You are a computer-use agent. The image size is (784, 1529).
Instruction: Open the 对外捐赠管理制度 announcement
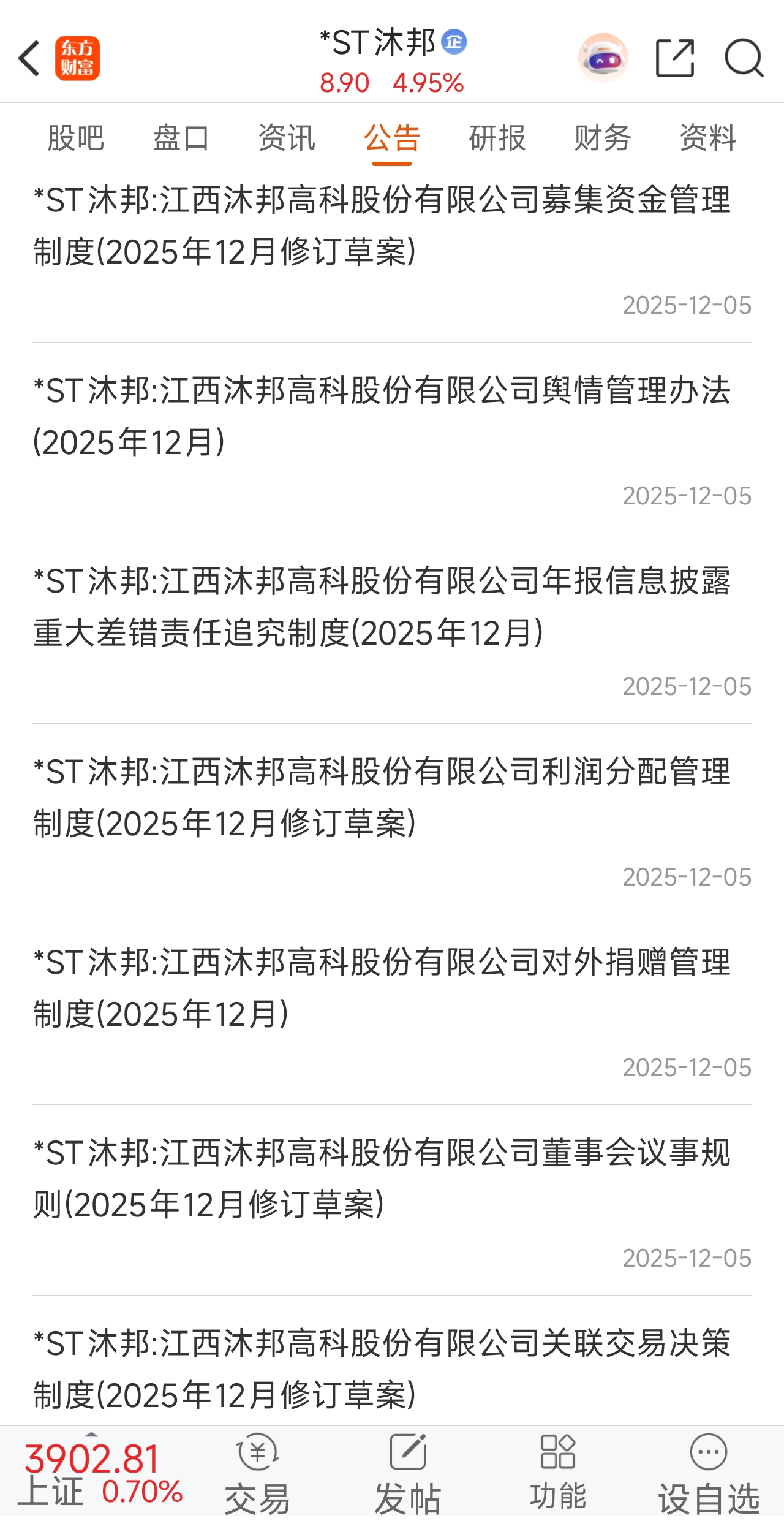coord(392,1009)
